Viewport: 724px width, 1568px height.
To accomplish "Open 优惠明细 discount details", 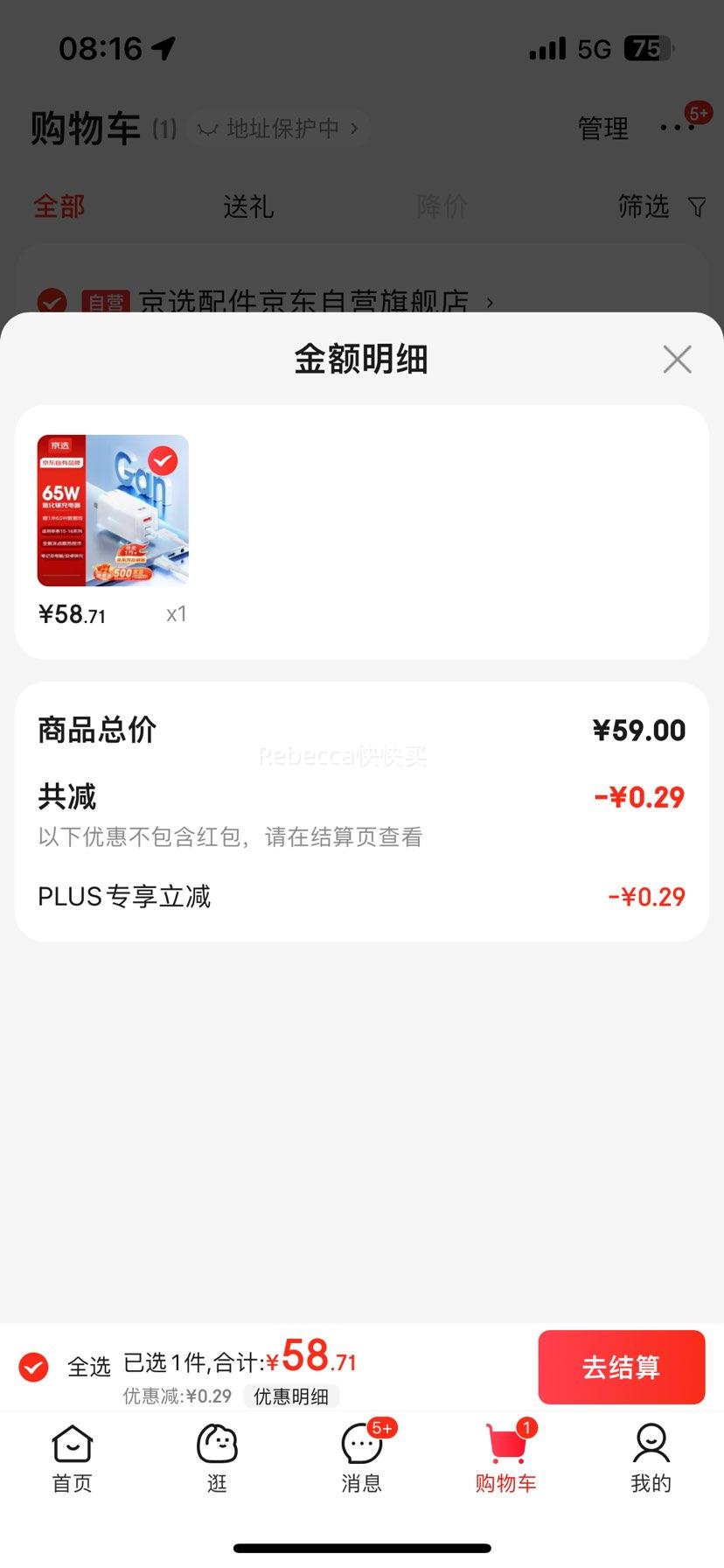I will point(291,1396).
